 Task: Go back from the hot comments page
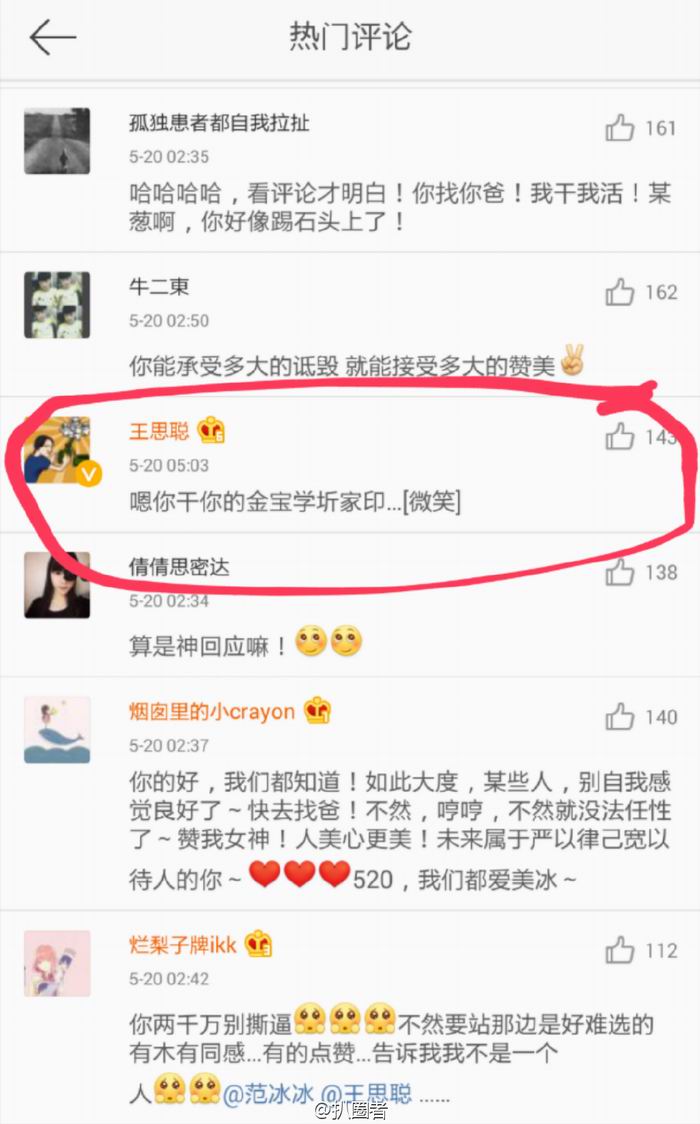pos(52,38)
